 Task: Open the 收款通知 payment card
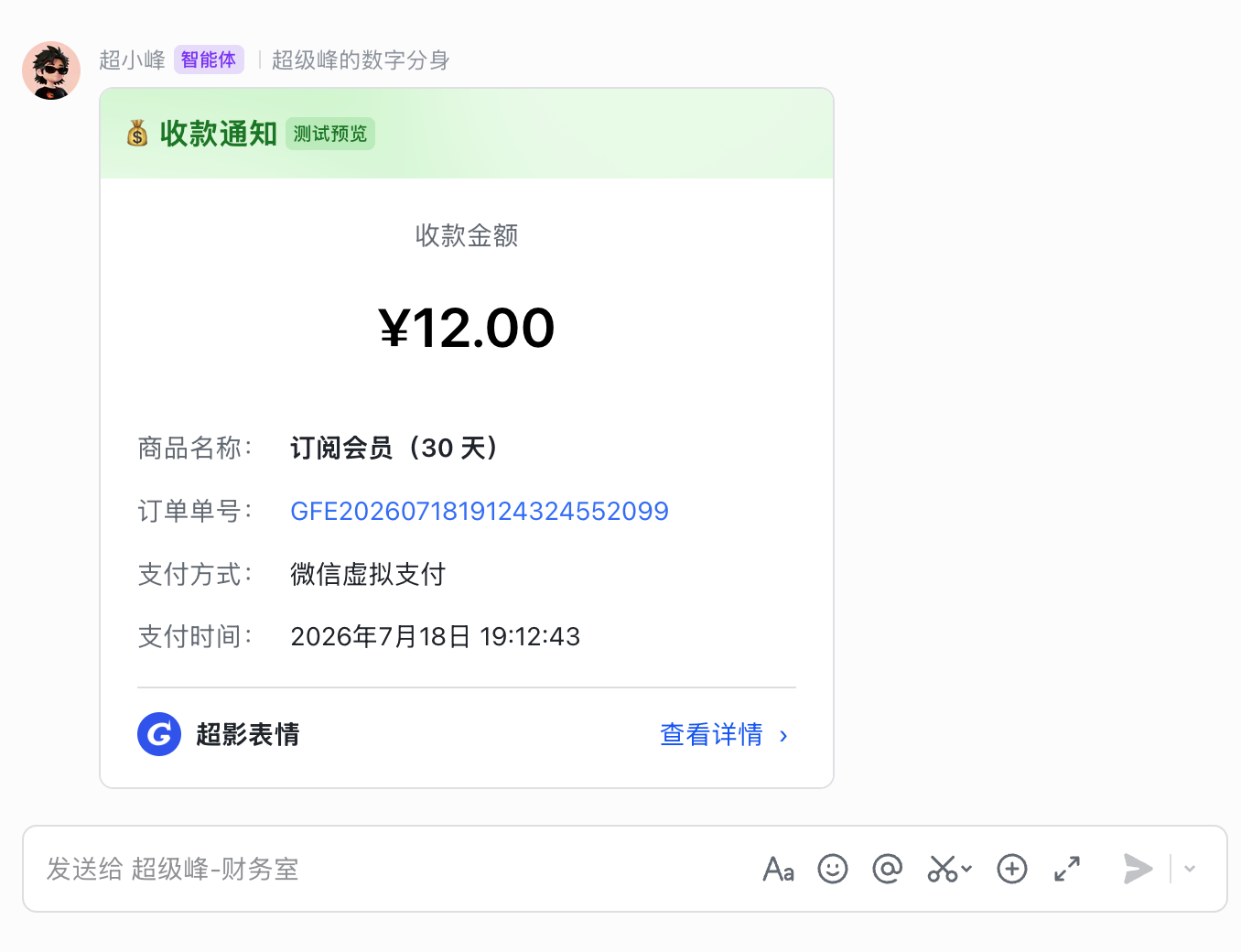(x=467, y=438)
